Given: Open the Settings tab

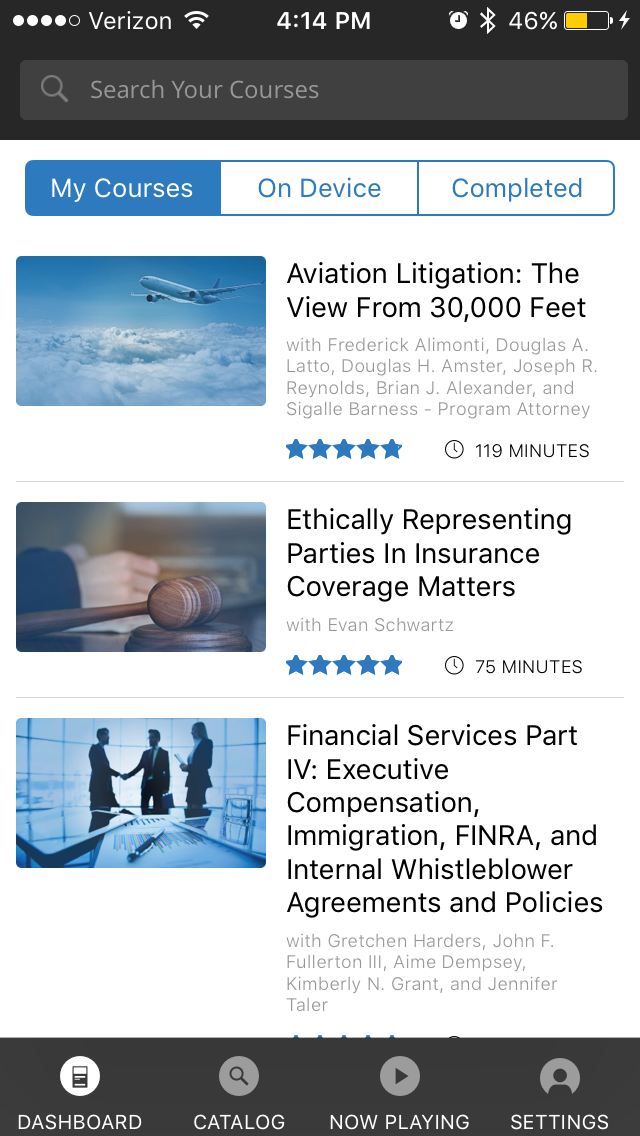Looking at the screenshot, I should click(559, 1094).
